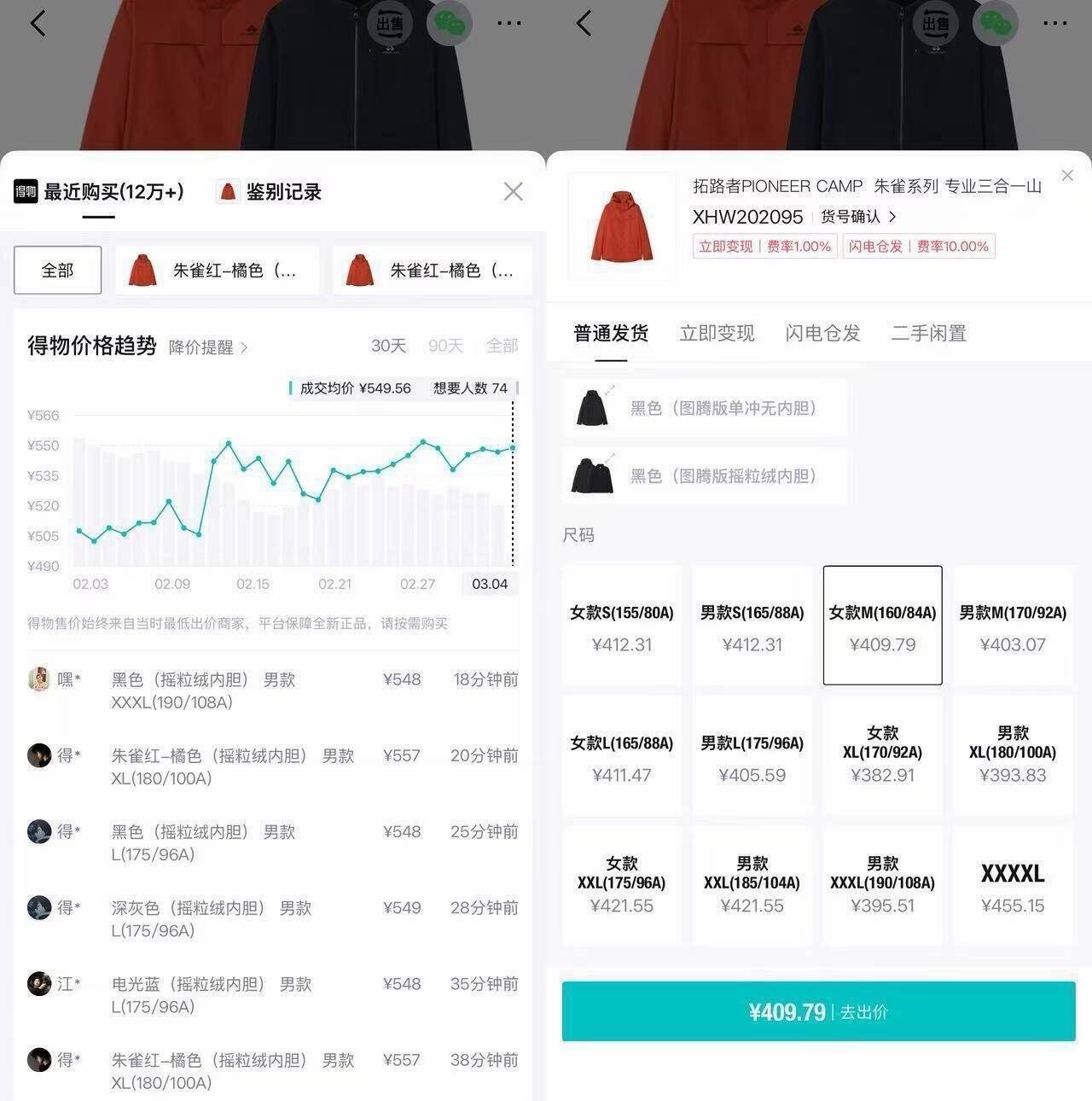Switch to the 鉴别记录 tab
The width and height of the screenshot is (1092, 1101).
[x=271, y=192]
